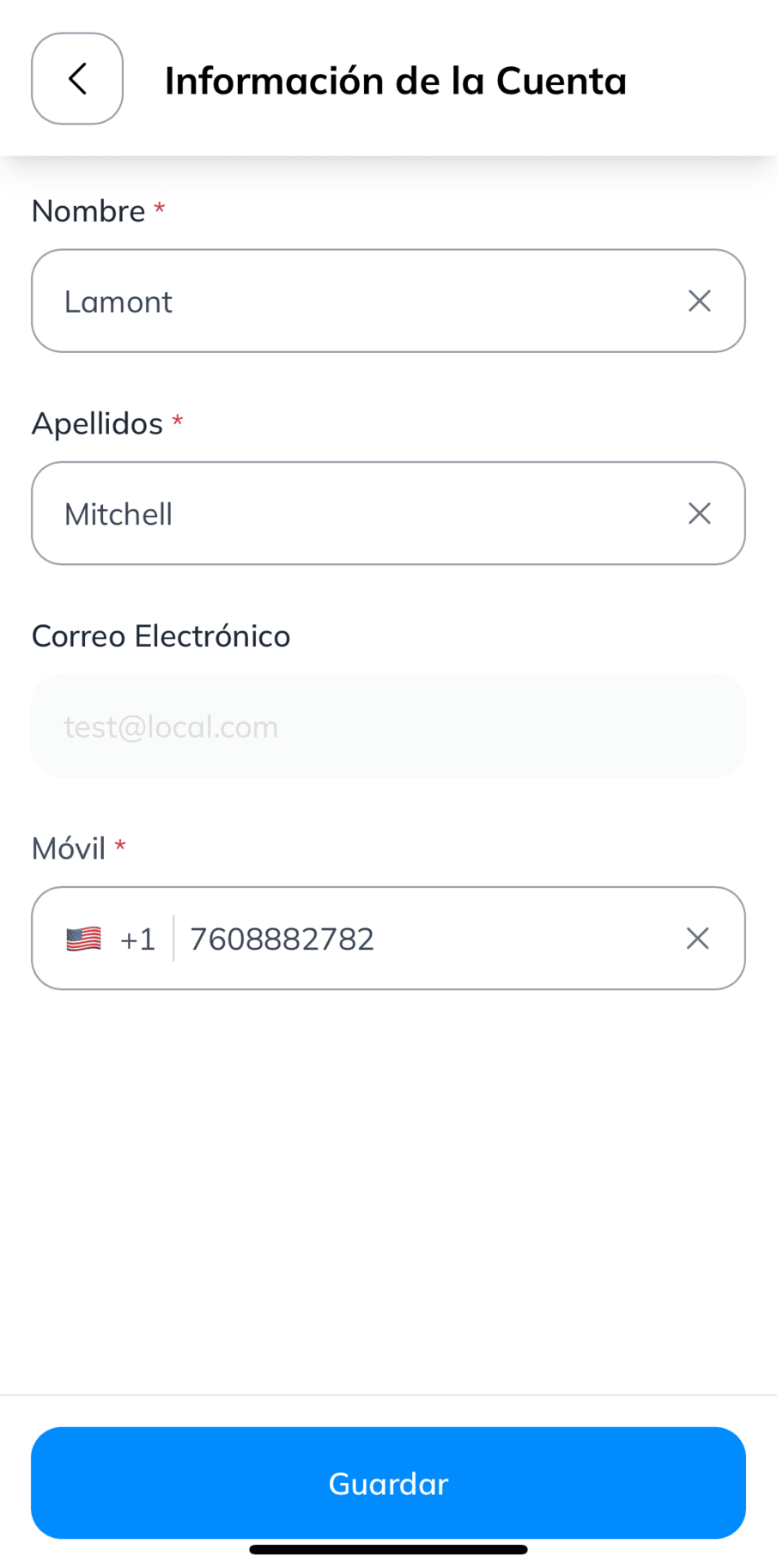Open the back navigation chevron control
Screen dimensions: 777x1568
click(x=76, y=78)
